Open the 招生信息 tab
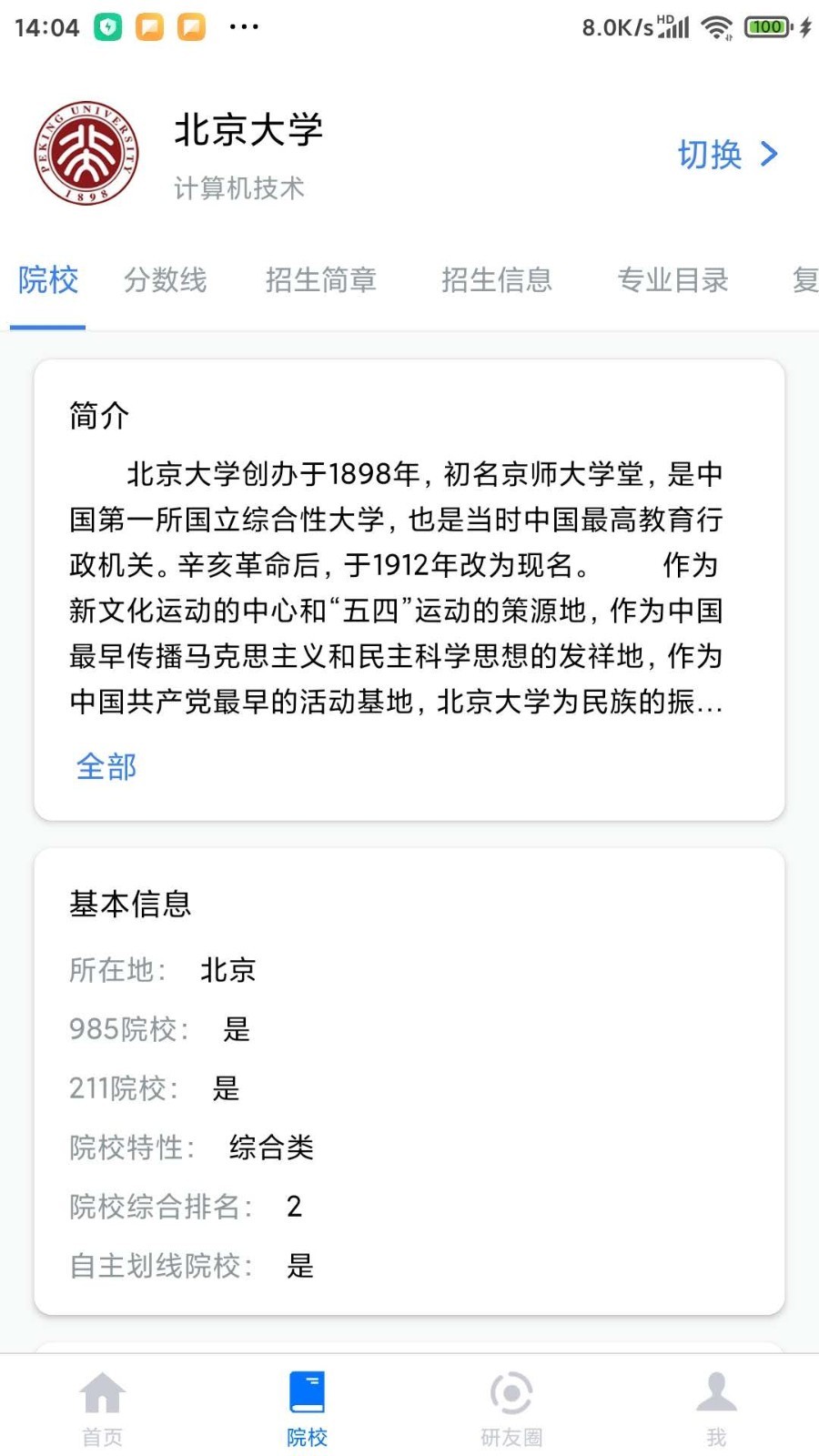The image size is (819, 1456). tap(496, 280)
